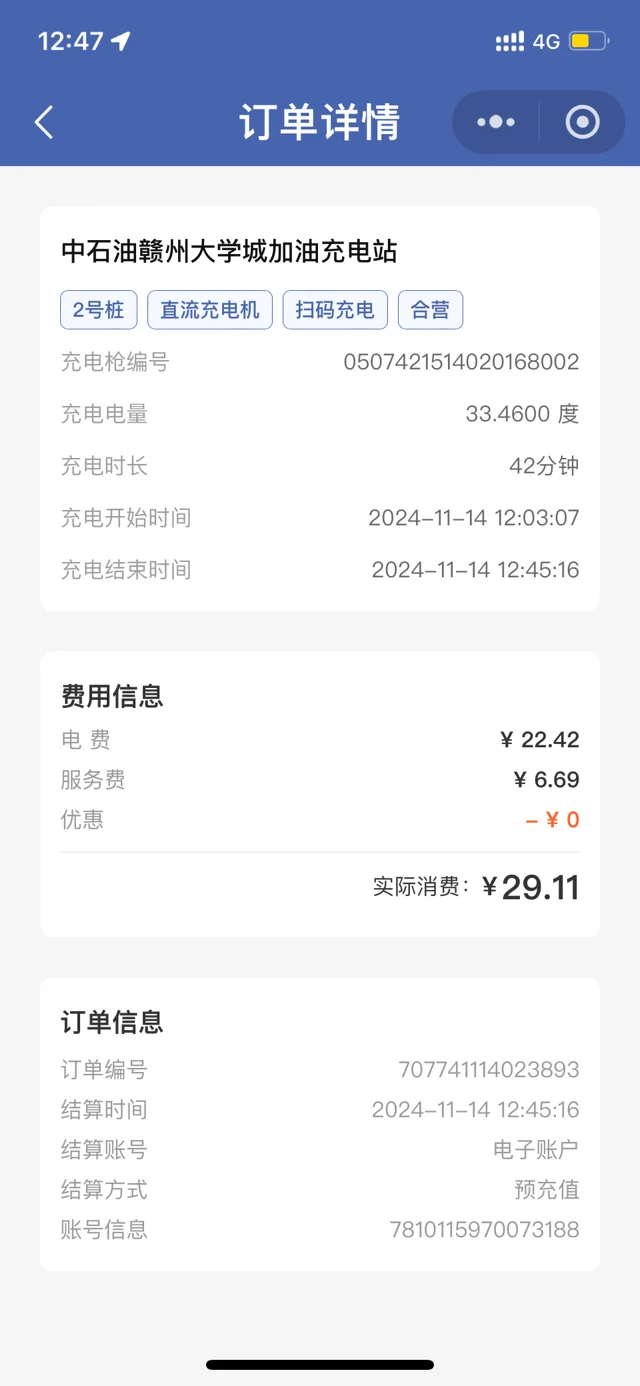Go back using the top-left arrow
Viewport: 640px width, 1386px height.
click(x=43, y=122)
